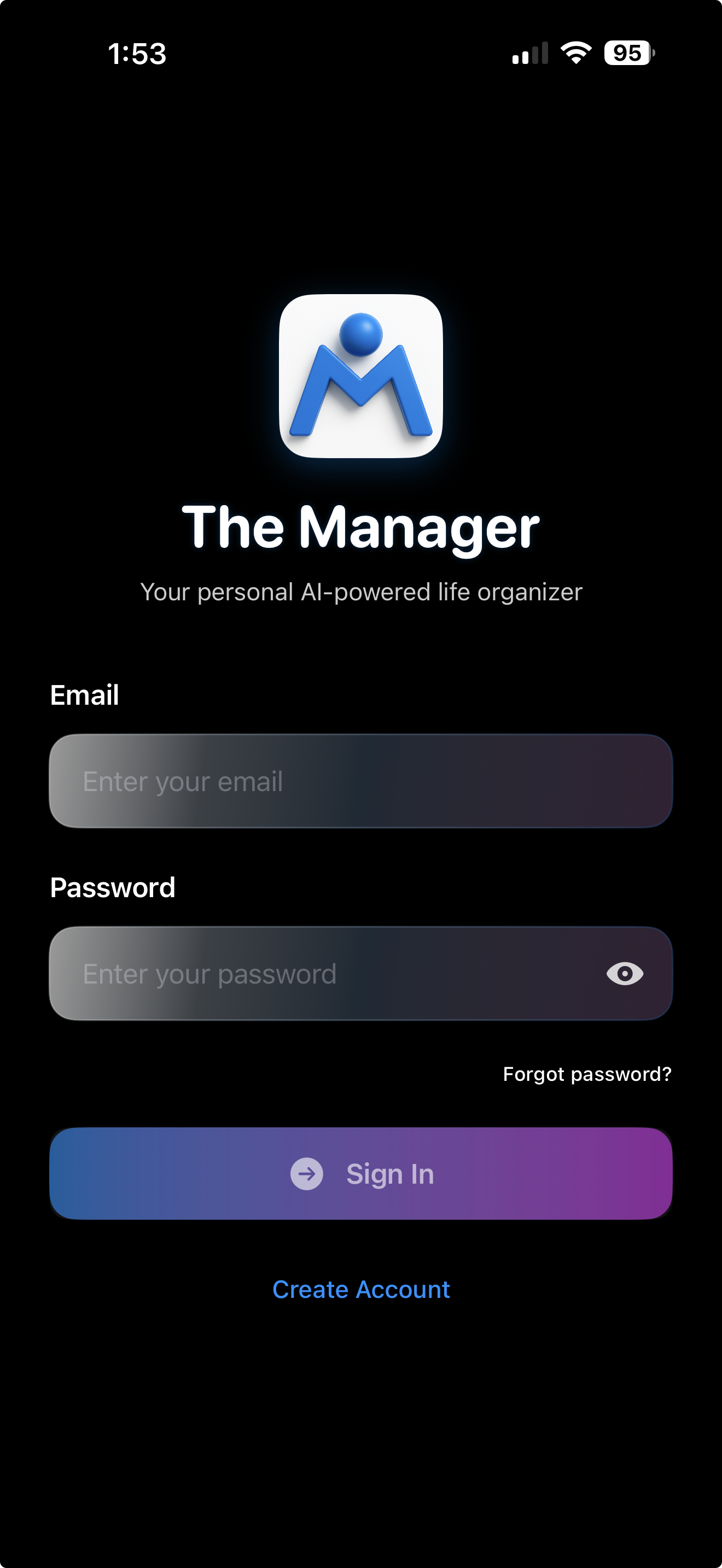Focus the email input field

click(360, 782)
